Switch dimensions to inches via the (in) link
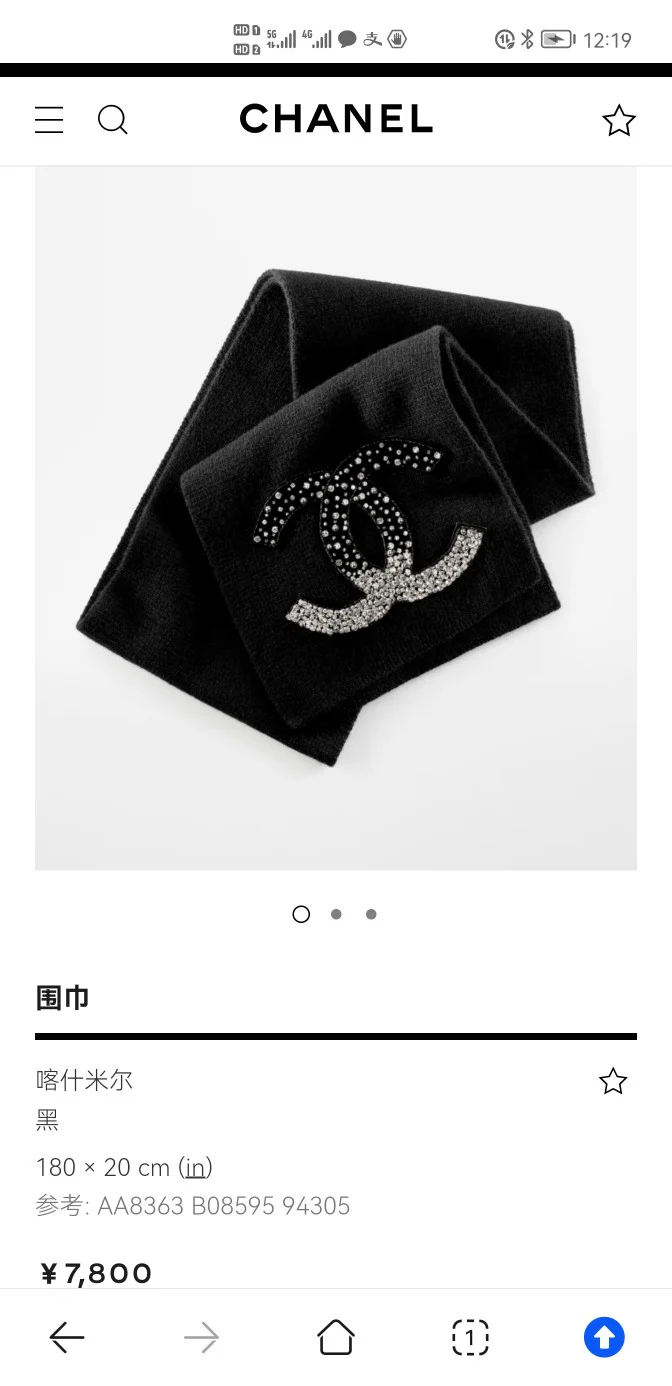 195,1167
